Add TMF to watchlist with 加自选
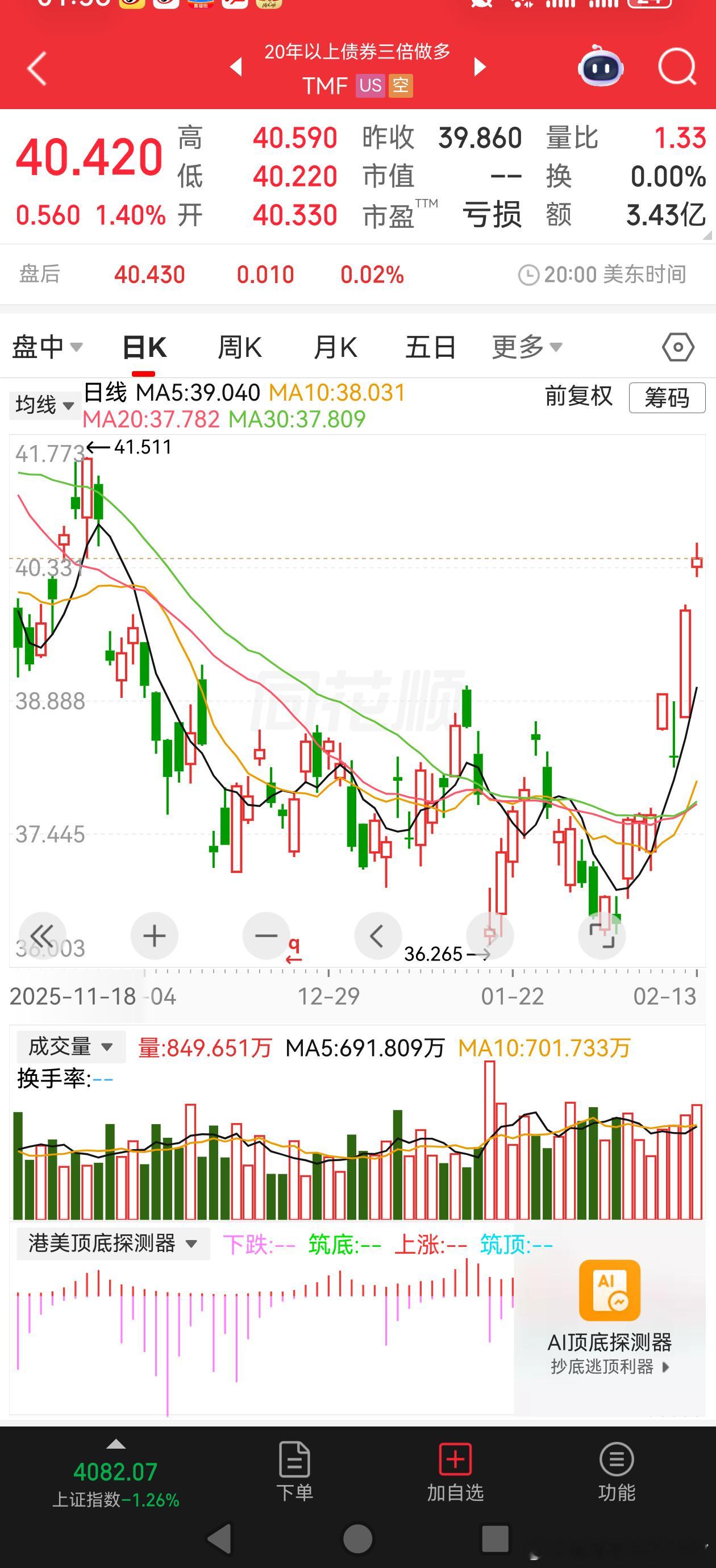 tap(455, 1471)
